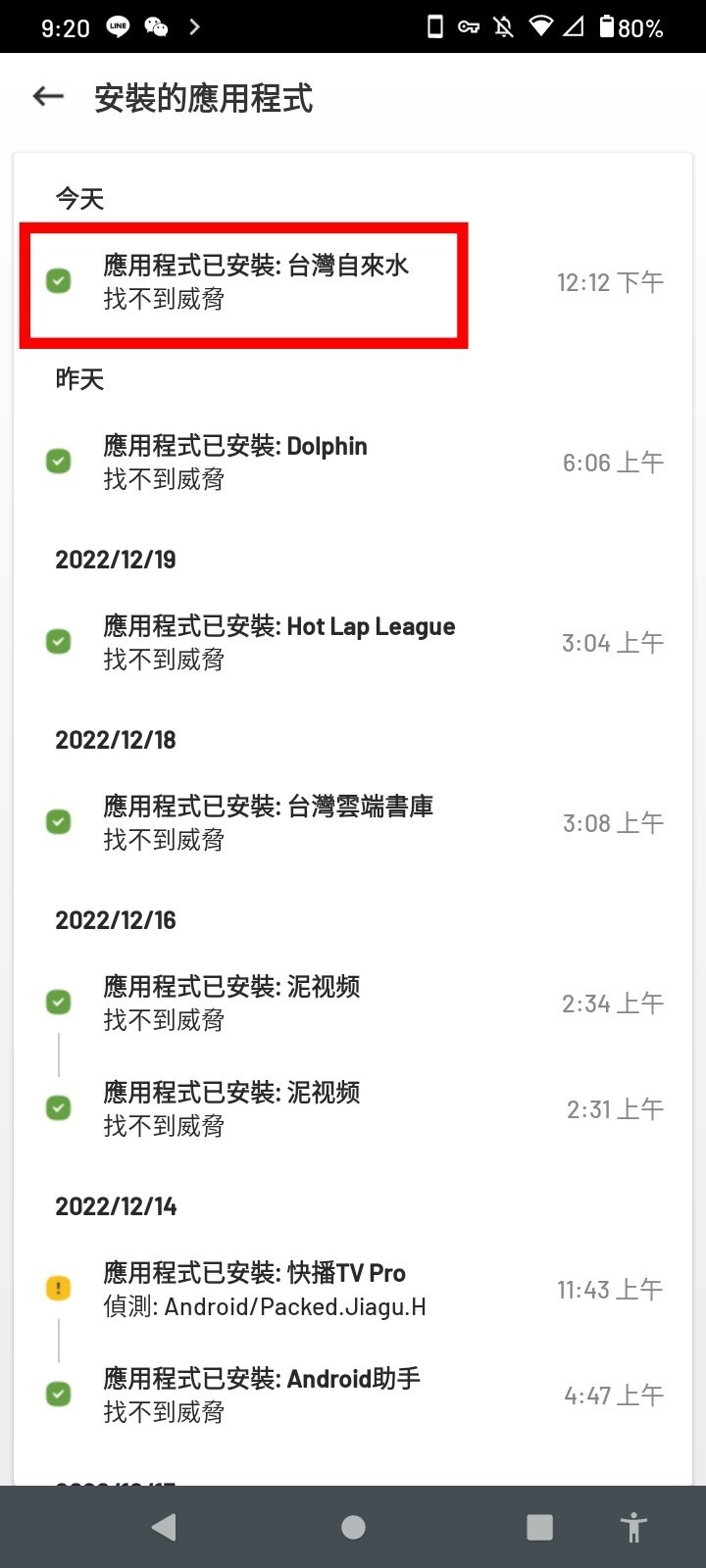Screen dimensions: 706x1568
Task: Open the 泥视频 entry from 2:34 上午
Action: click(353, 1004)
